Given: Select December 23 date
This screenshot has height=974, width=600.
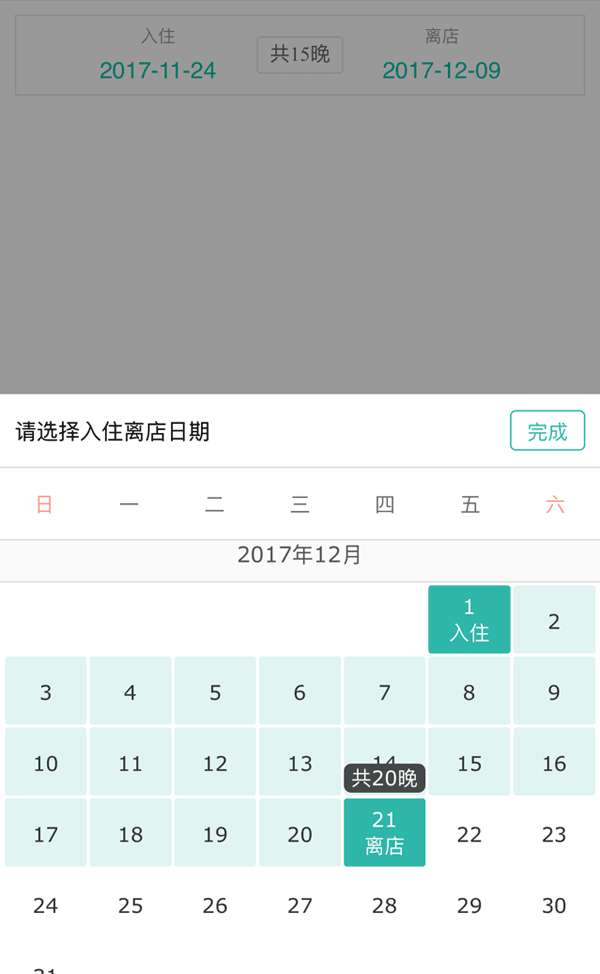Looking at the screenshot, I should coord(554,833).
